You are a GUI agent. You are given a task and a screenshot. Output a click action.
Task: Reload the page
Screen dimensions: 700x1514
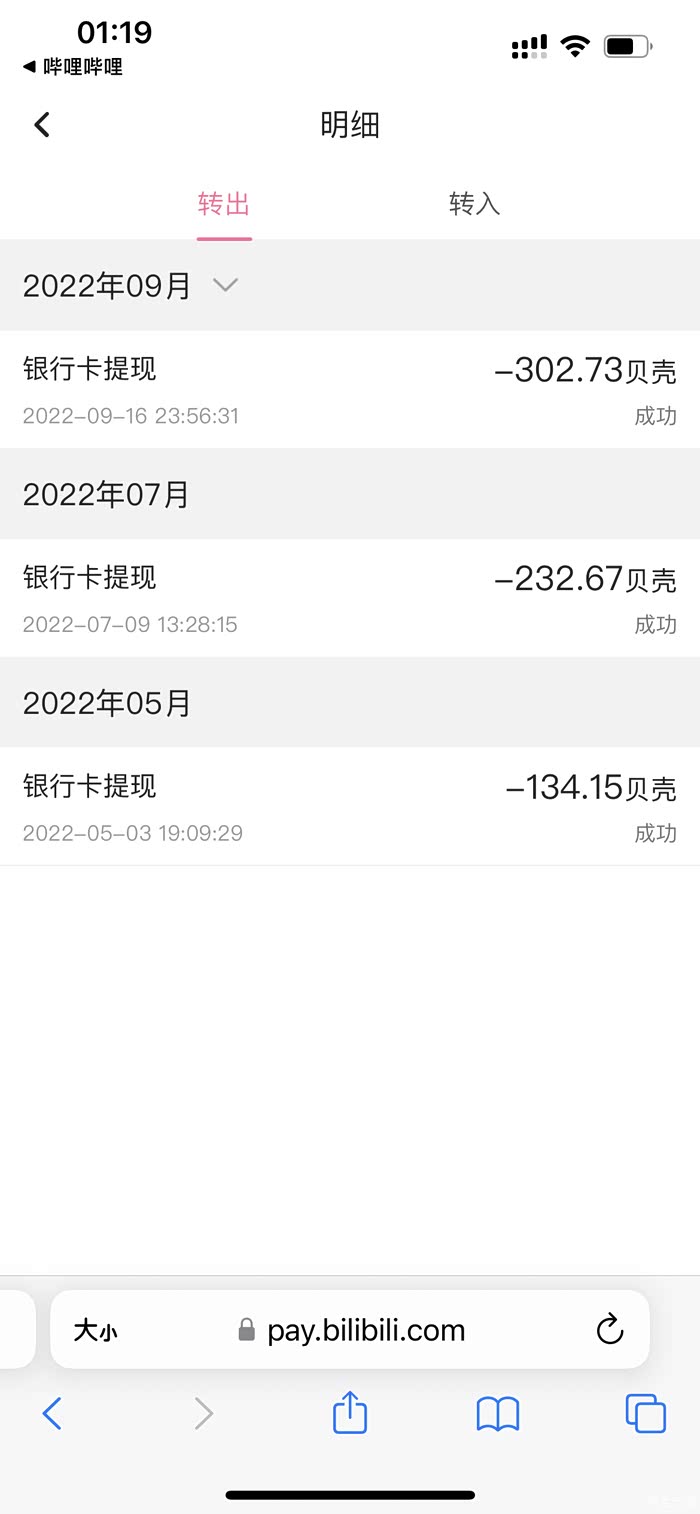[x=609, y=1330]
